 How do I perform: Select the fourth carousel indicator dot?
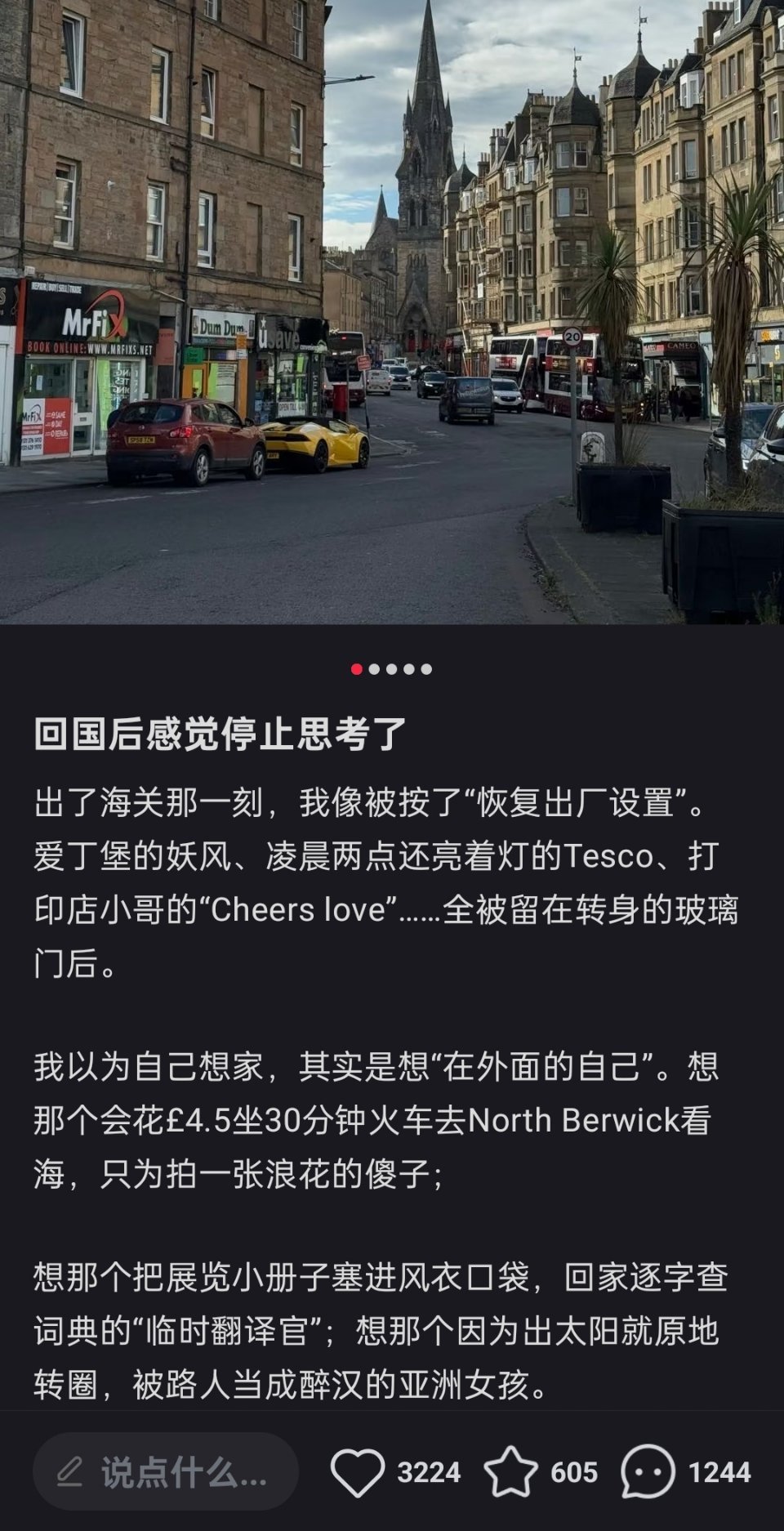pos(408,667)
